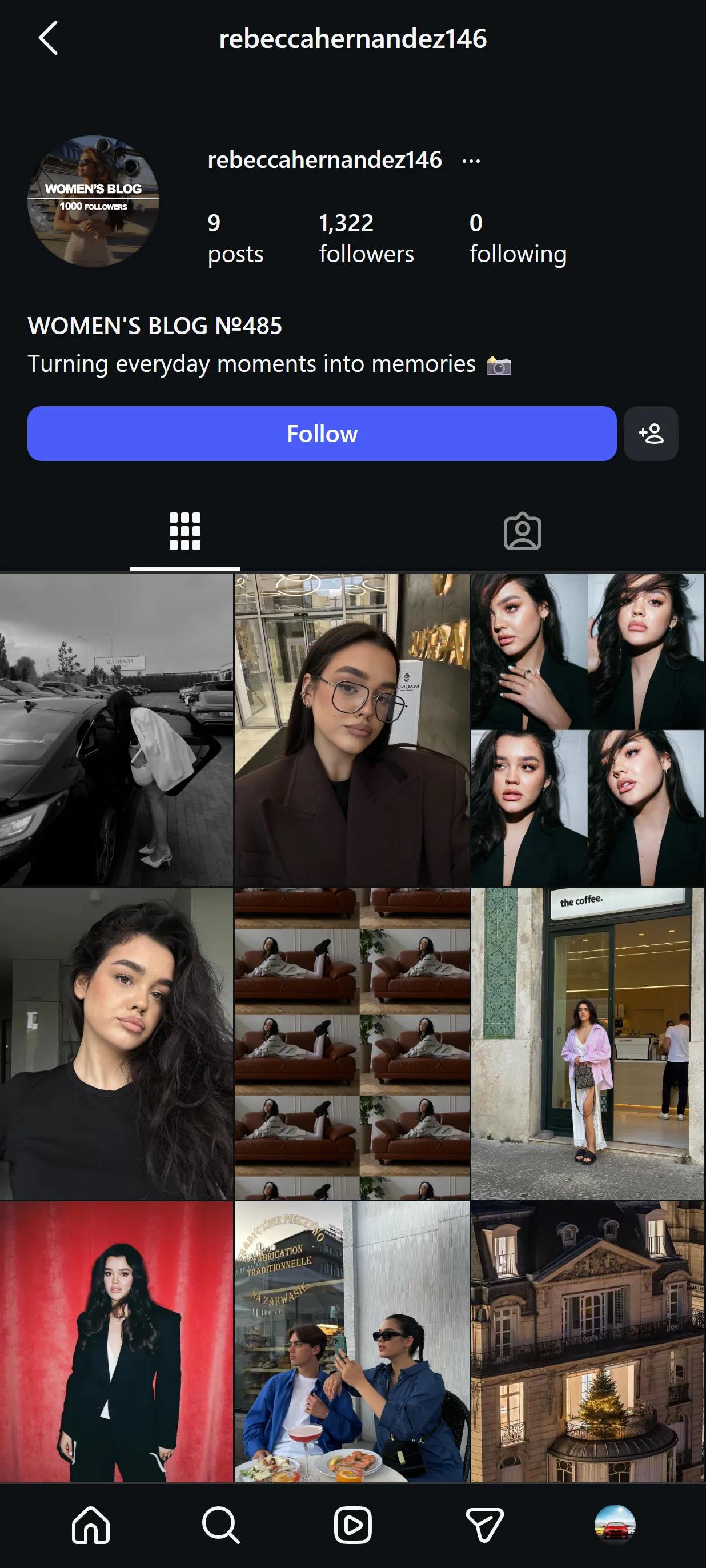Open the coffee shop doorway post
The width and height of the screenshot is (706, 1568).
588,1043
